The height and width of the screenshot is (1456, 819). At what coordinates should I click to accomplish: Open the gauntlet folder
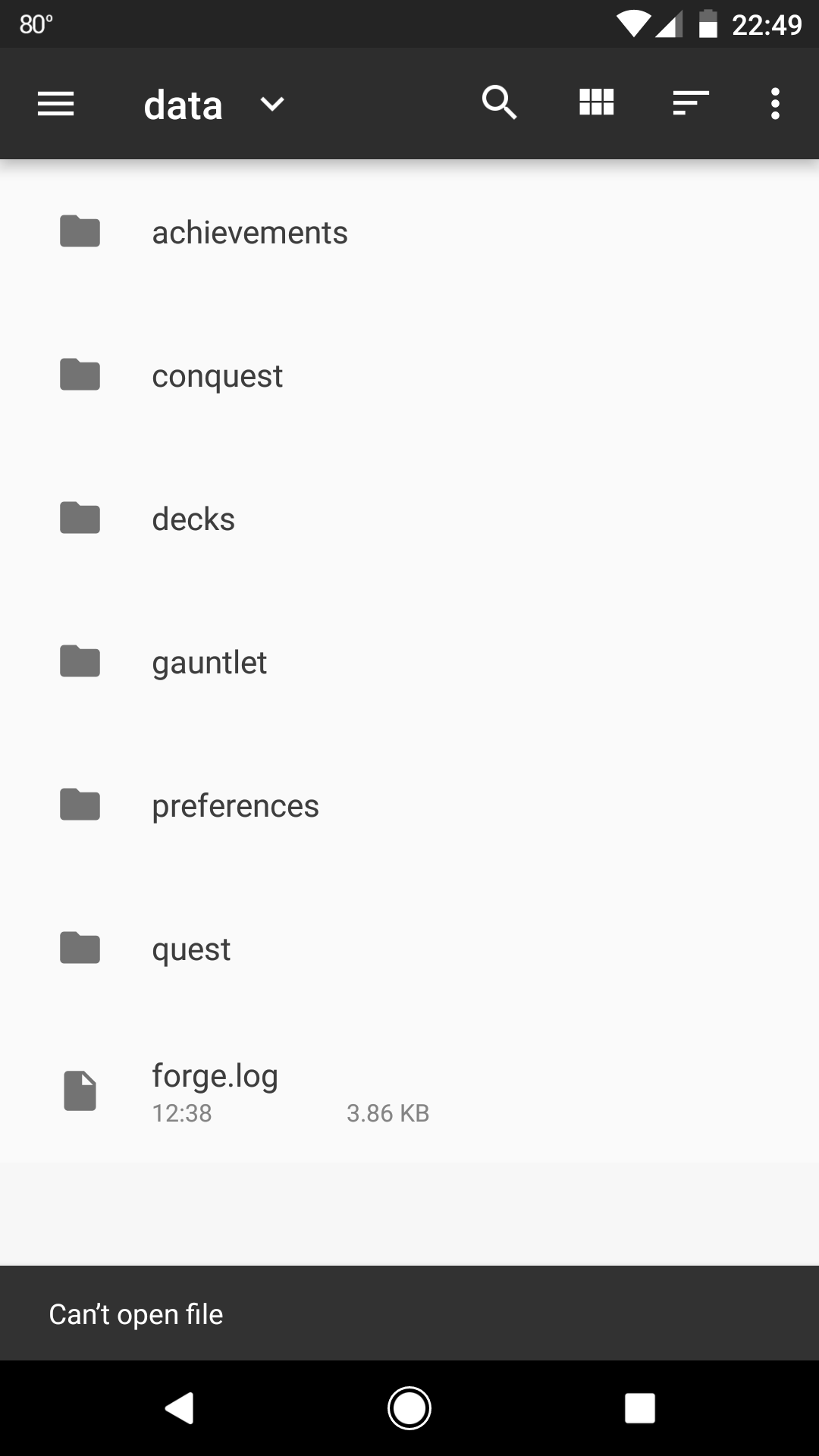point(209,662)
